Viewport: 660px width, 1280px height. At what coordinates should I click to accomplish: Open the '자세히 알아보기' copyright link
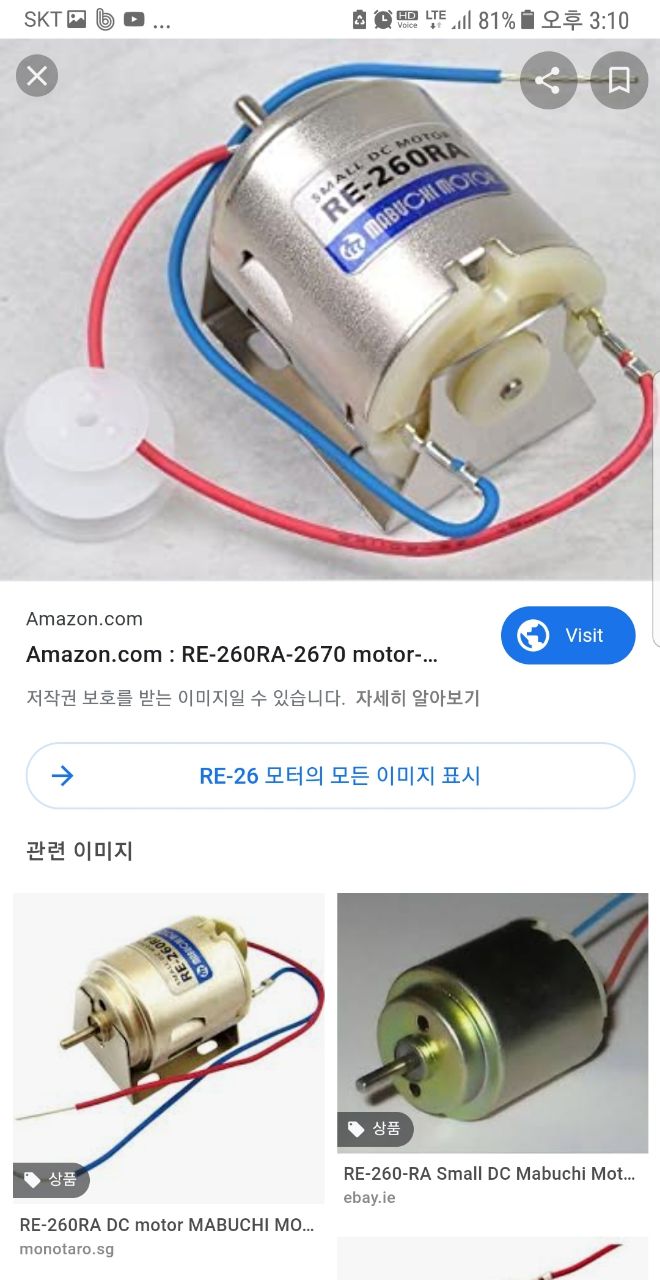click(417, 698)
